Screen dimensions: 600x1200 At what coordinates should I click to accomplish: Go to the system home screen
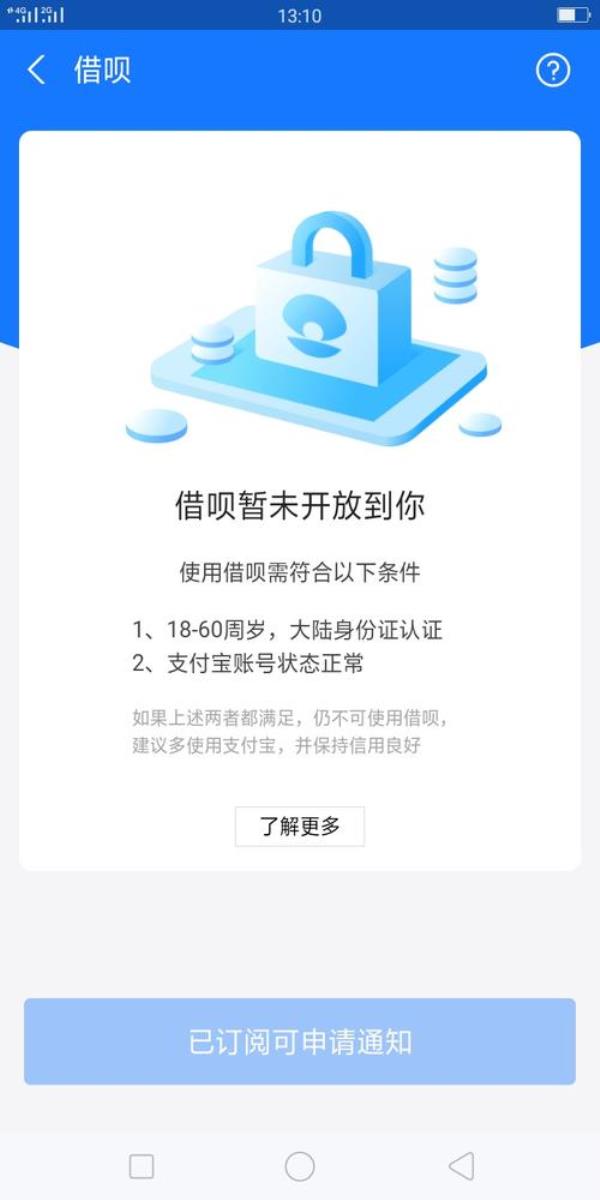click(300, 1166)
